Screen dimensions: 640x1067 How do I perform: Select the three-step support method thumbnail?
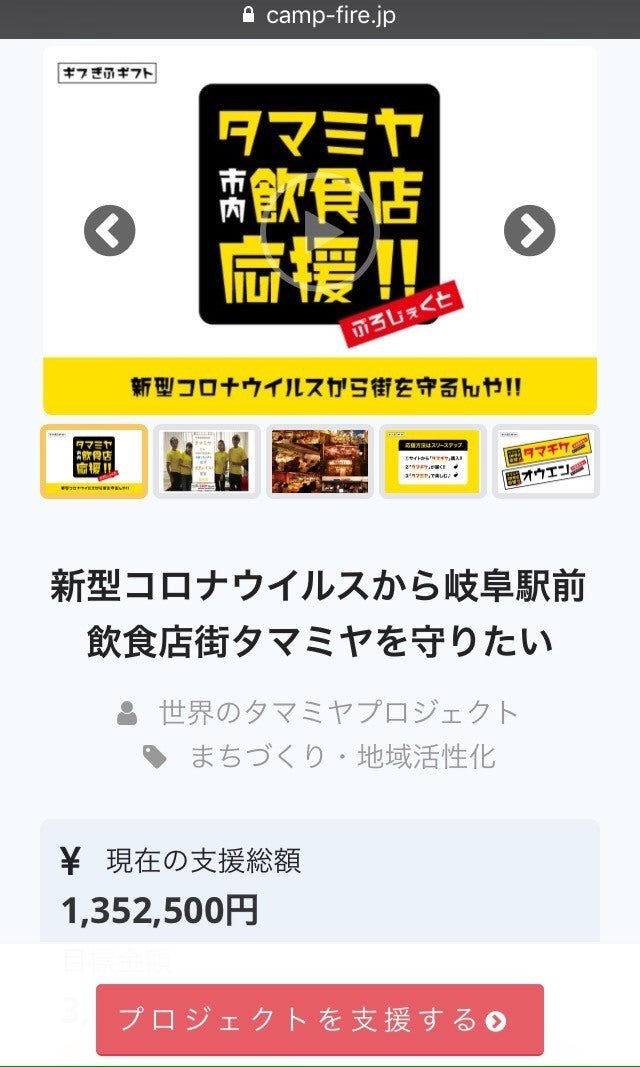point(432,461)
